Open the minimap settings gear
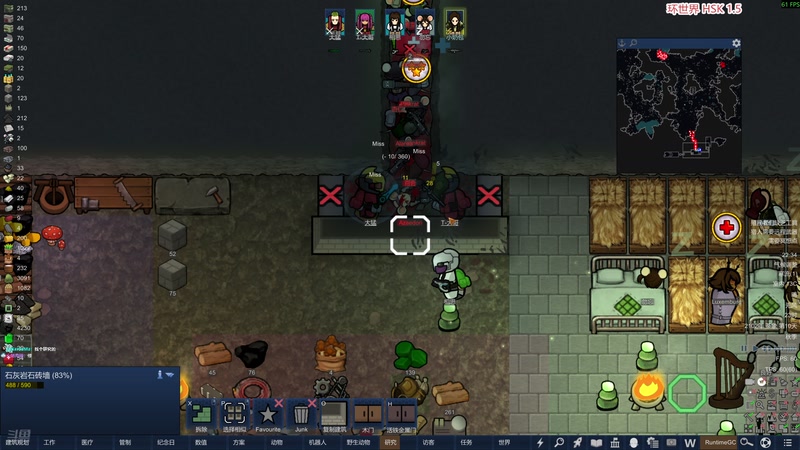The image size is (800, 450). (736, 44)
